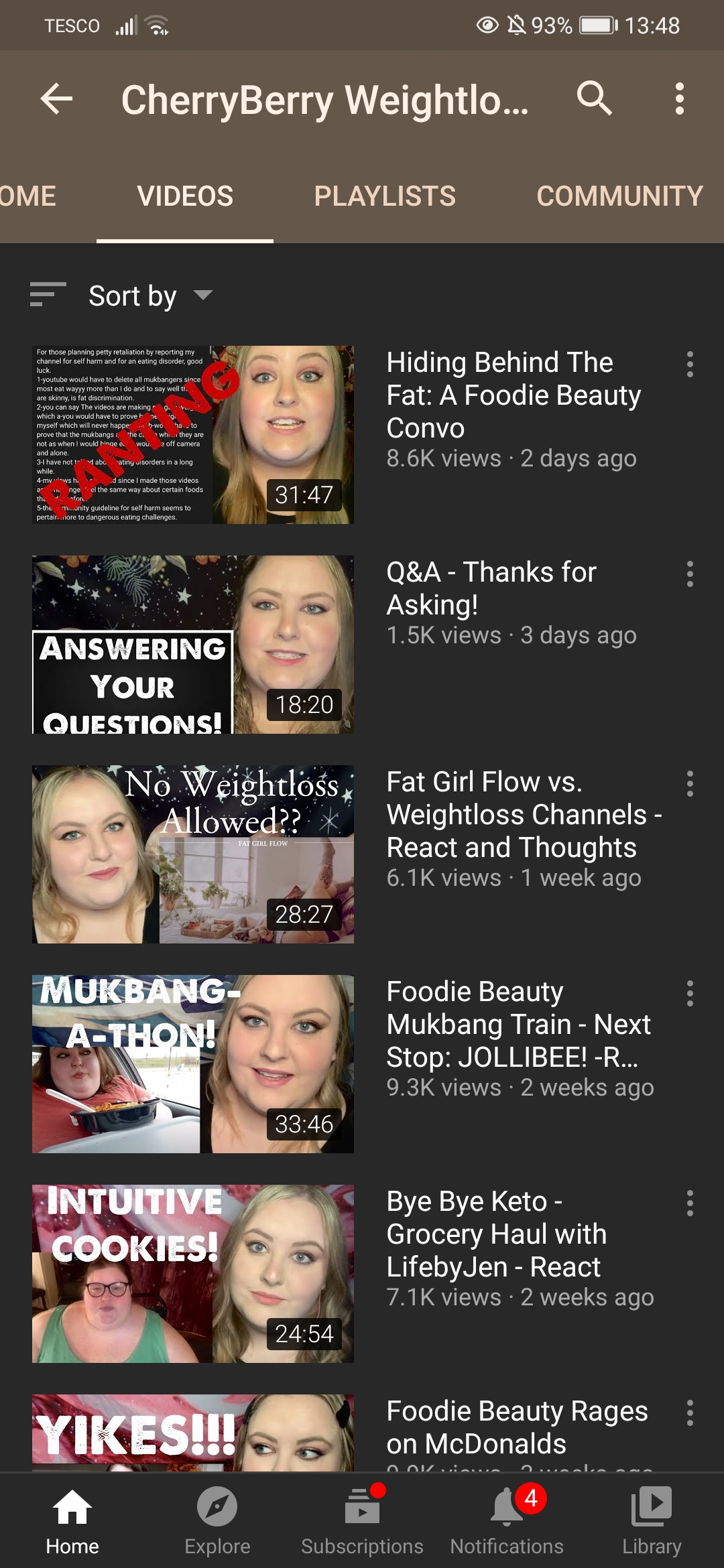
Task: Open options for Bye Bye Keto video
Action: [690, 1203]
